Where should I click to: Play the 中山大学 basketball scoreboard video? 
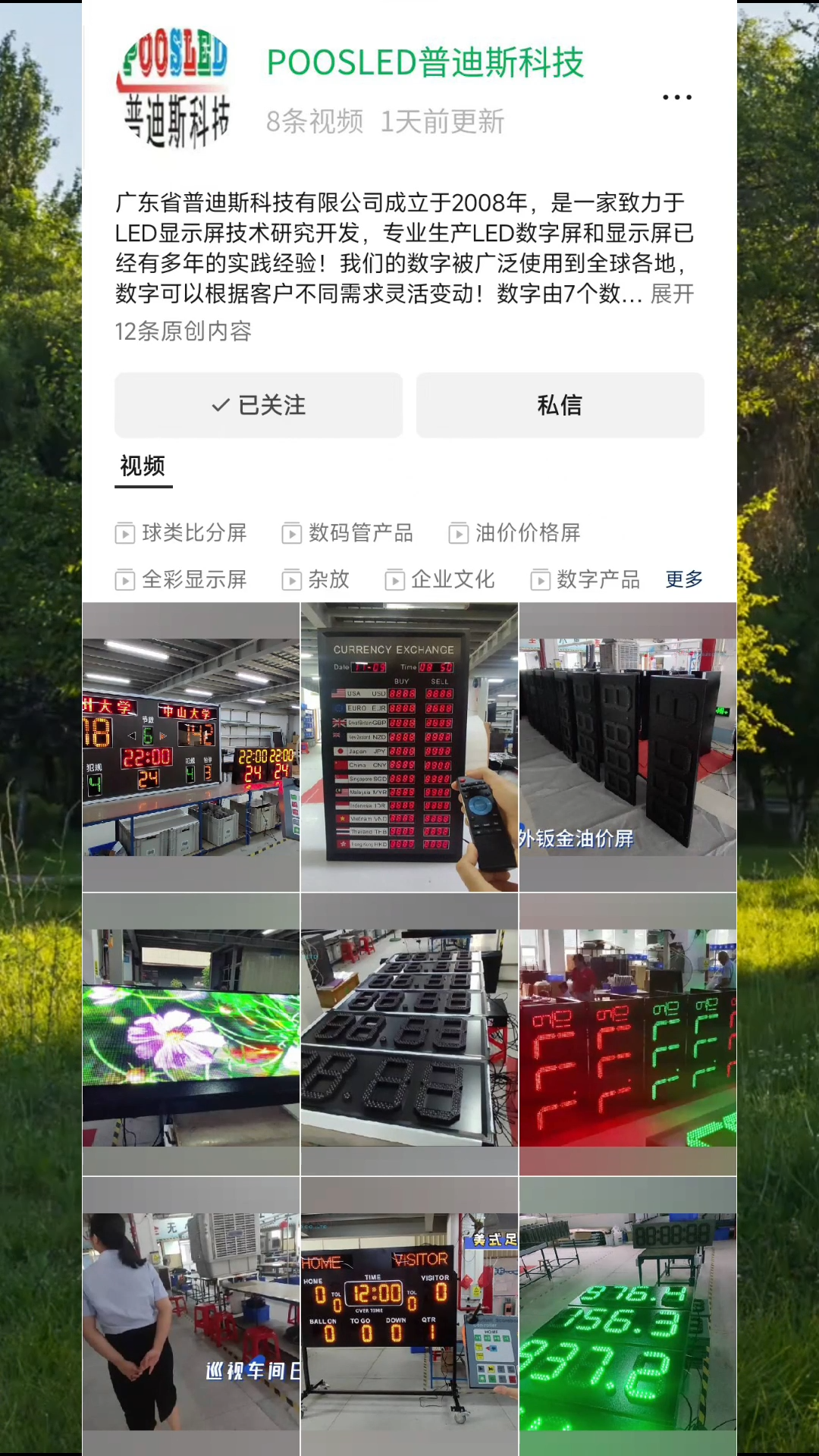[191, 747]
